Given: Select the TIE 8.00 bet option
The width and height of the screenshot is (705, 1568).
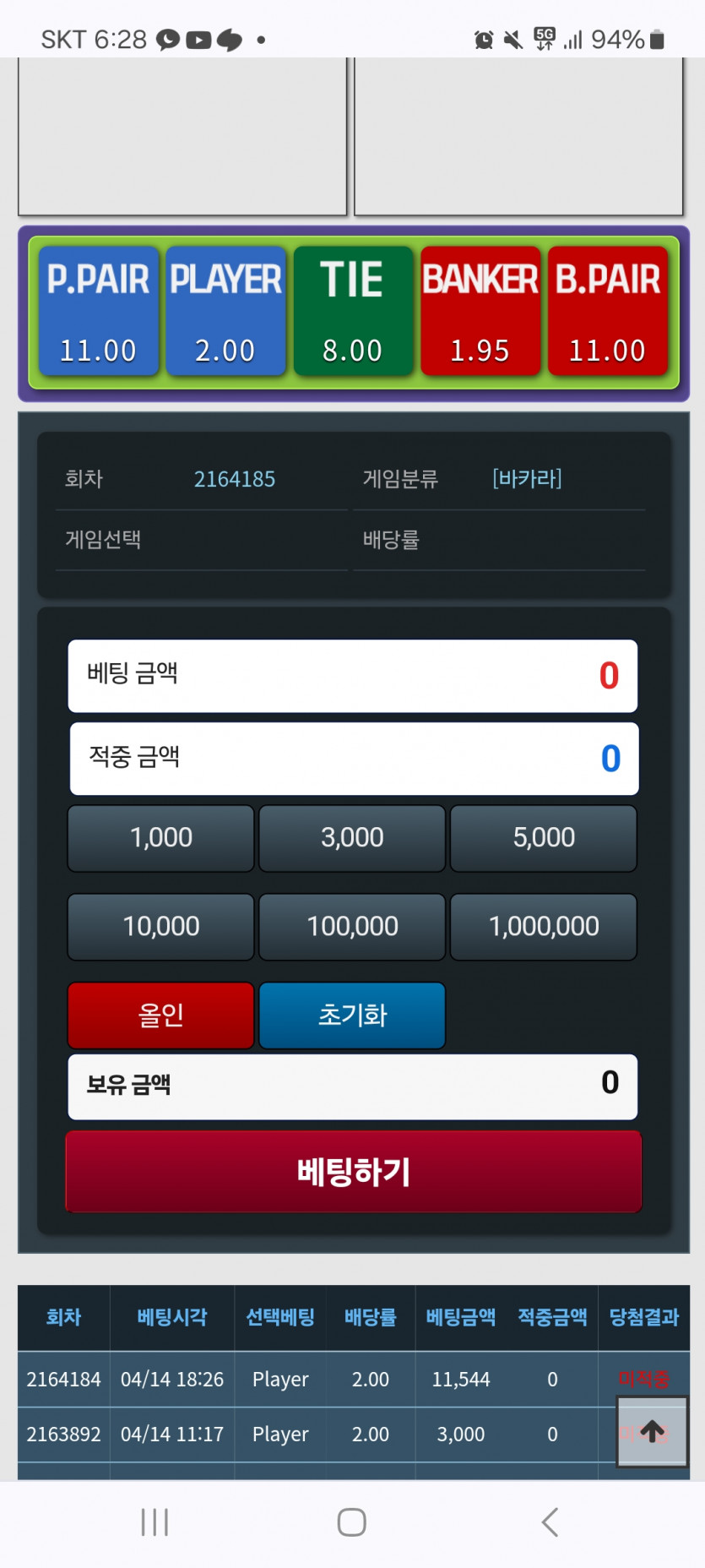Looking at the screenshot, I should [353, 311].
